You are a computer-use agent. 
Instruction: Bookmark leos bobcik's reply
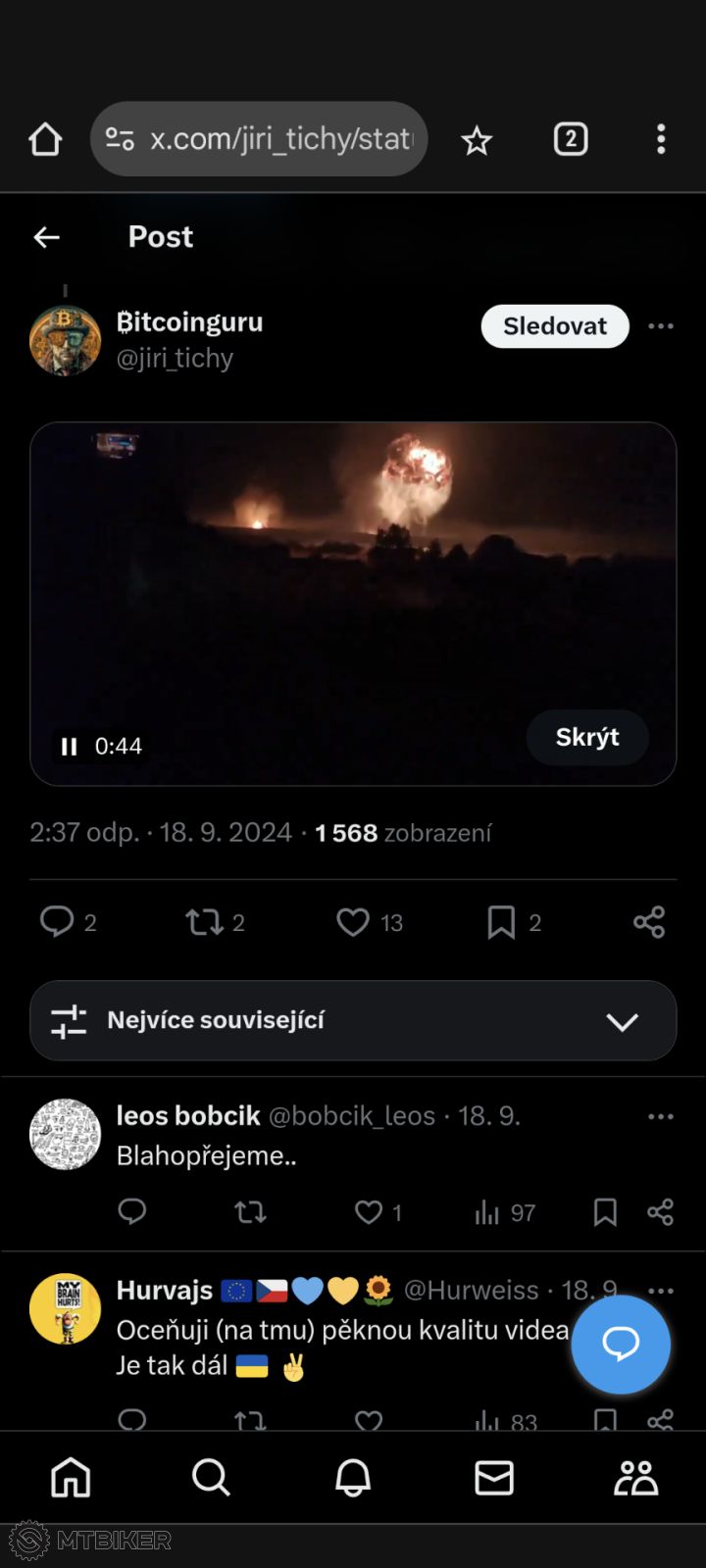605,1212
